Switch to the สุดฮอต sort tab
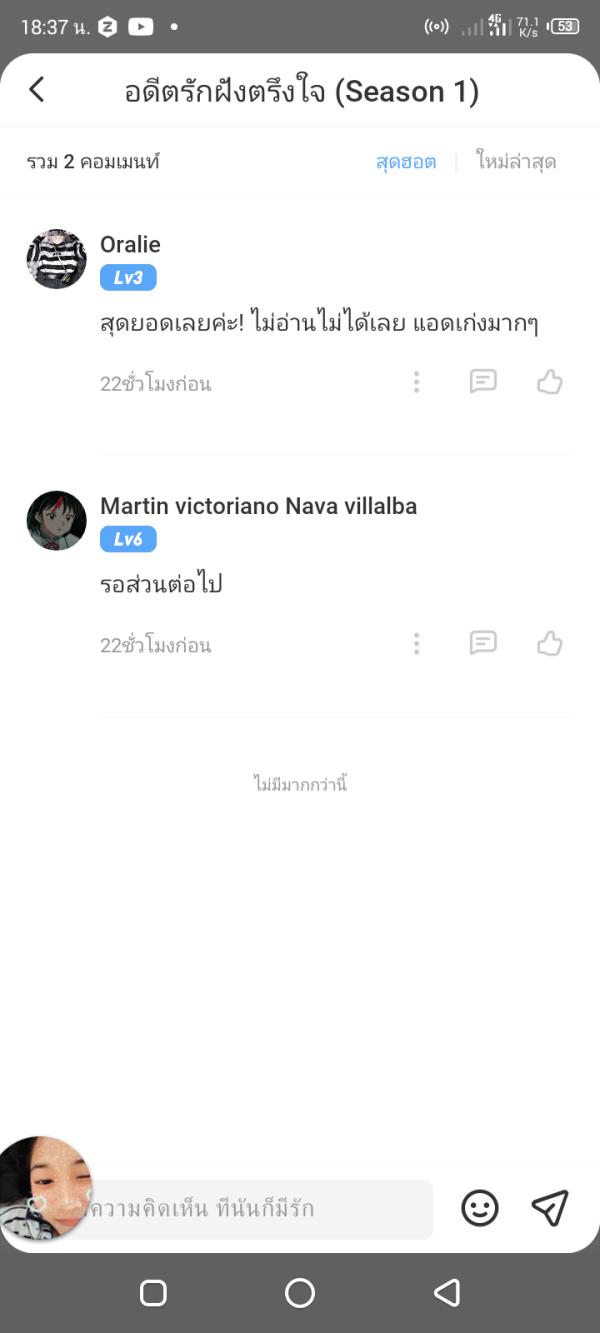Image resolution: width=600 pixels, height=1333 pixels. [406, 162]
